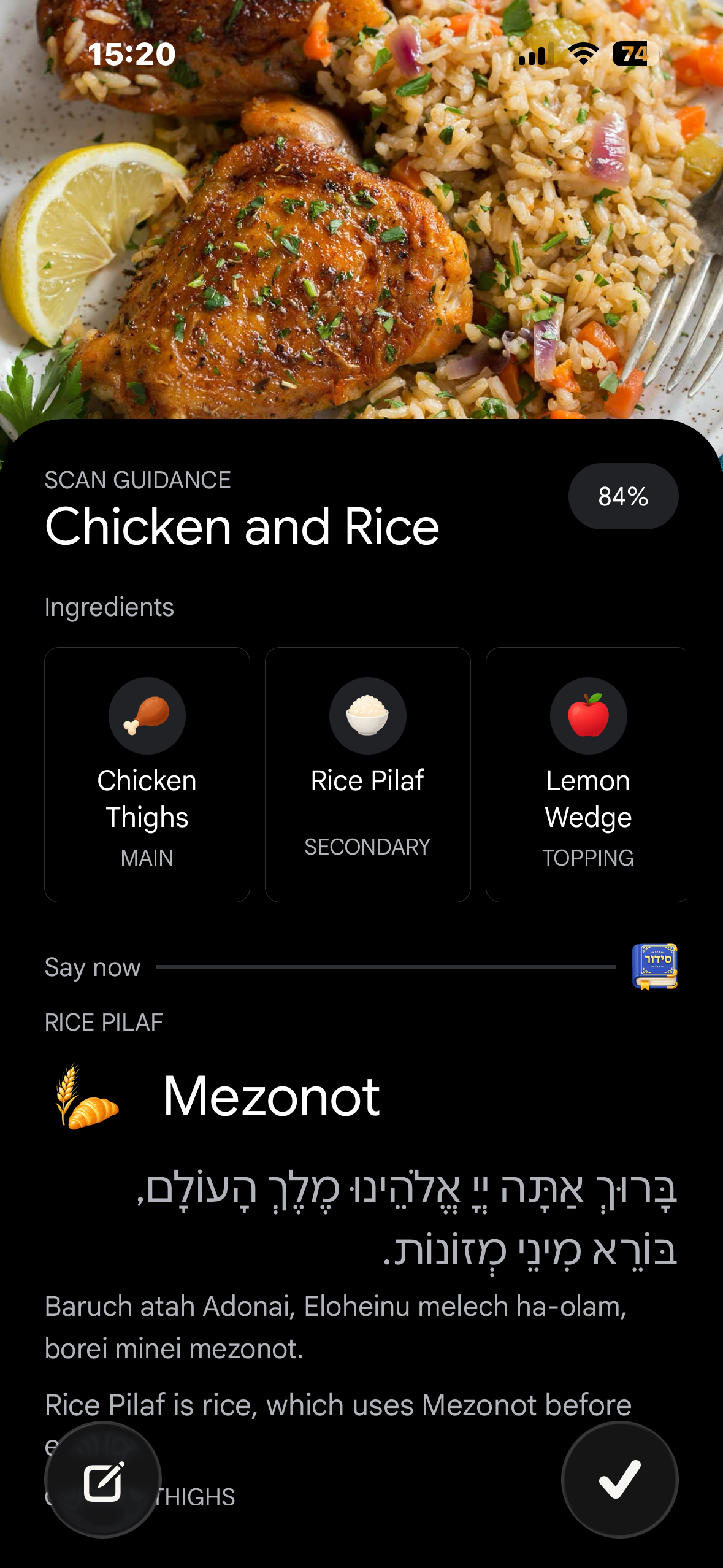
Task: Tap the edit button with pencil icon
Action: 103,1480
